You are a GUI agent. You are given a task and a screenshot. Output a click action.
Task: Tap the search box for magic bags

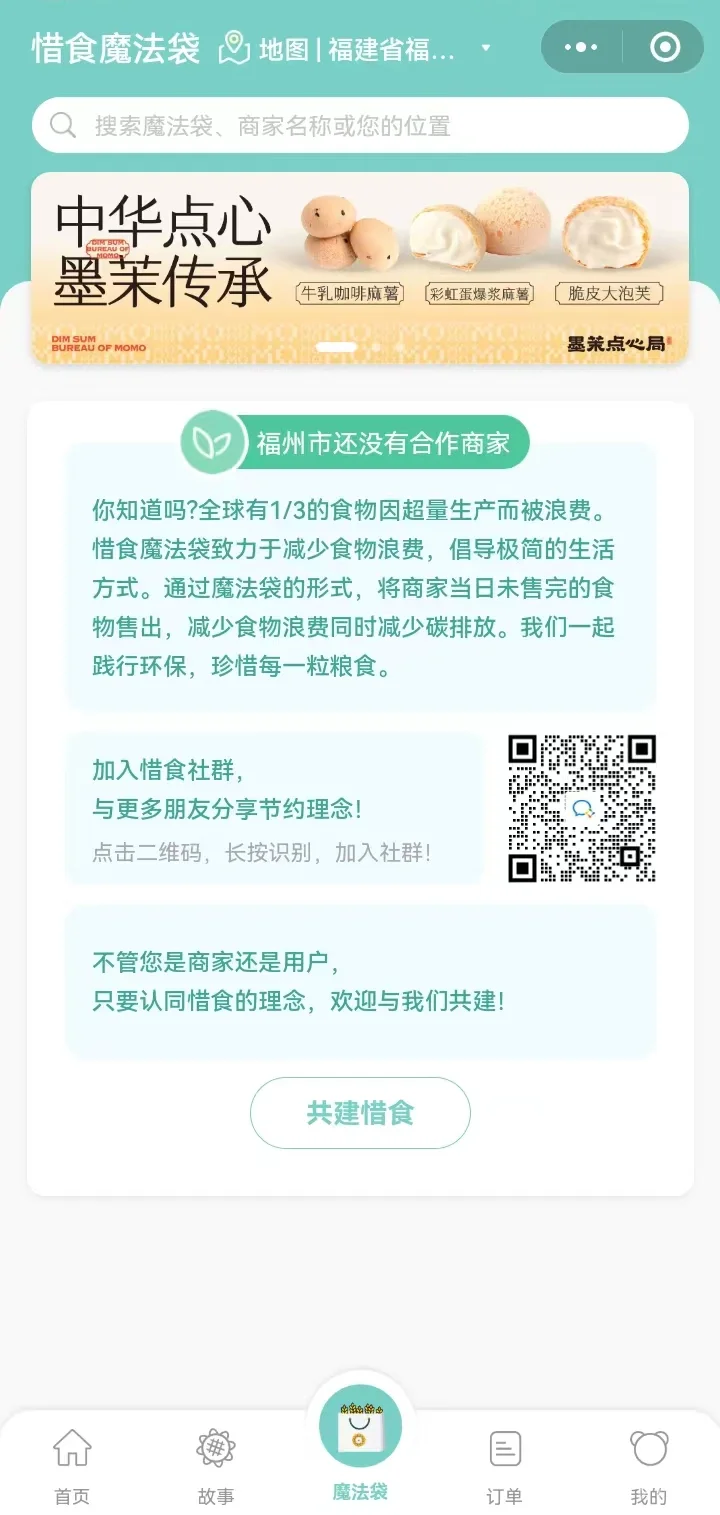360,125
